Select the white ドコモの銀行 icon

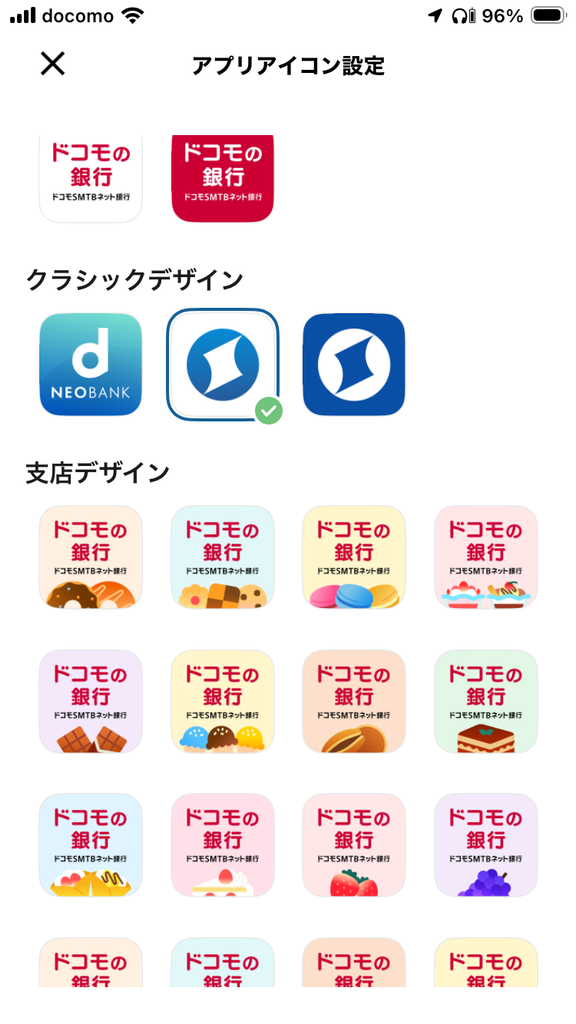click(91, 178)
